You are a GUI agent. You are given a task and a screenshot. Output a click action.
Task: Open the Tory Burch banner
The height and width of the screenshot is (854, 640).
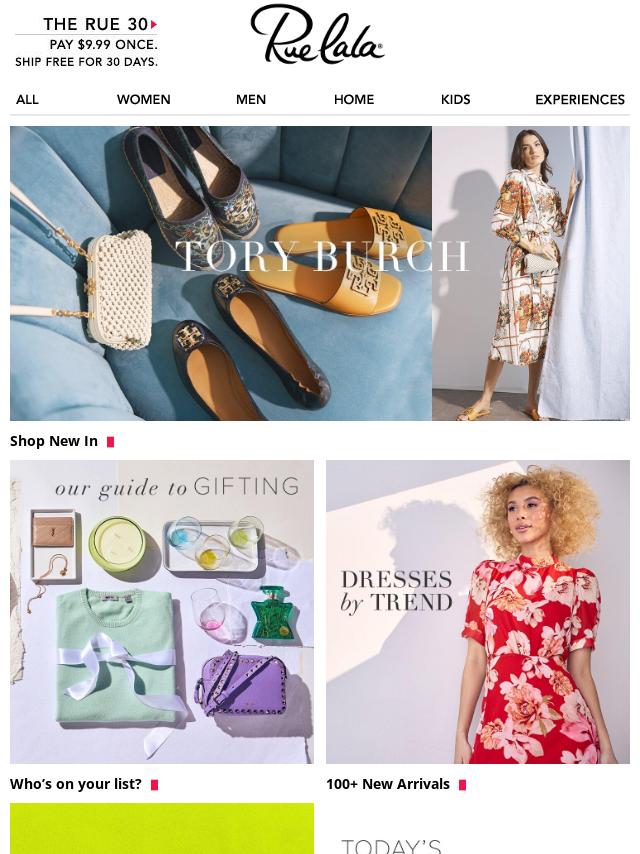point(320,272)
